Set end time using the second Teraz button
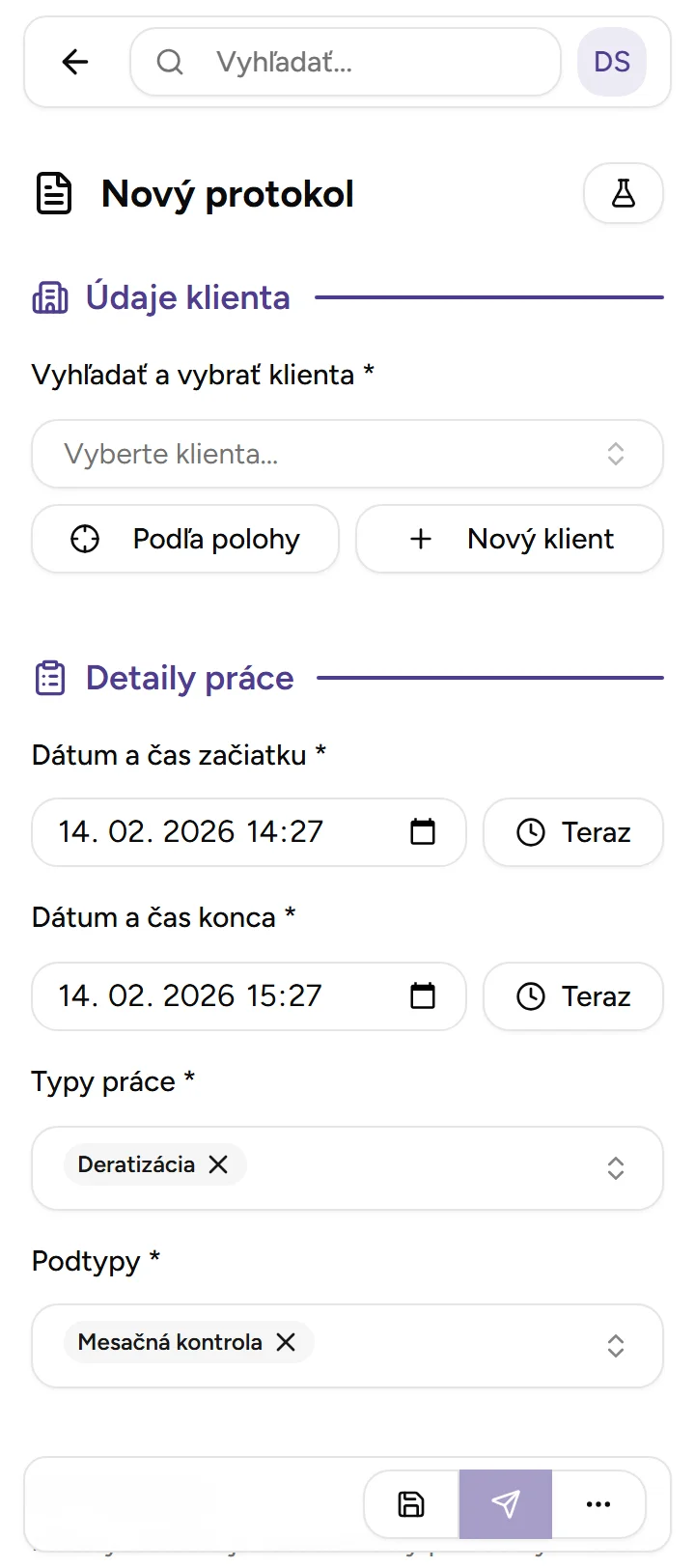695x1568 pixels. [x=573, y=995]
